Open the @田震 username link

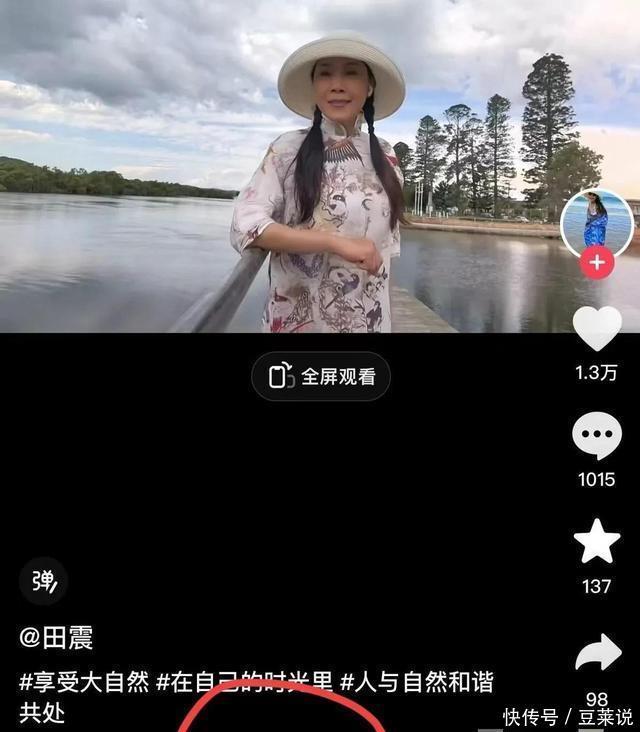57,638
